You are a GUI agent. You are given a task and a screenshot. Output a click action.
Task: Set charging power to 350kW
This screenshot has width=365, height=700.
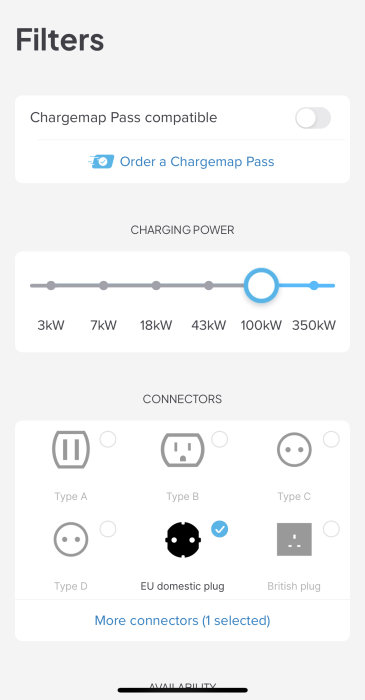point(314,286)
